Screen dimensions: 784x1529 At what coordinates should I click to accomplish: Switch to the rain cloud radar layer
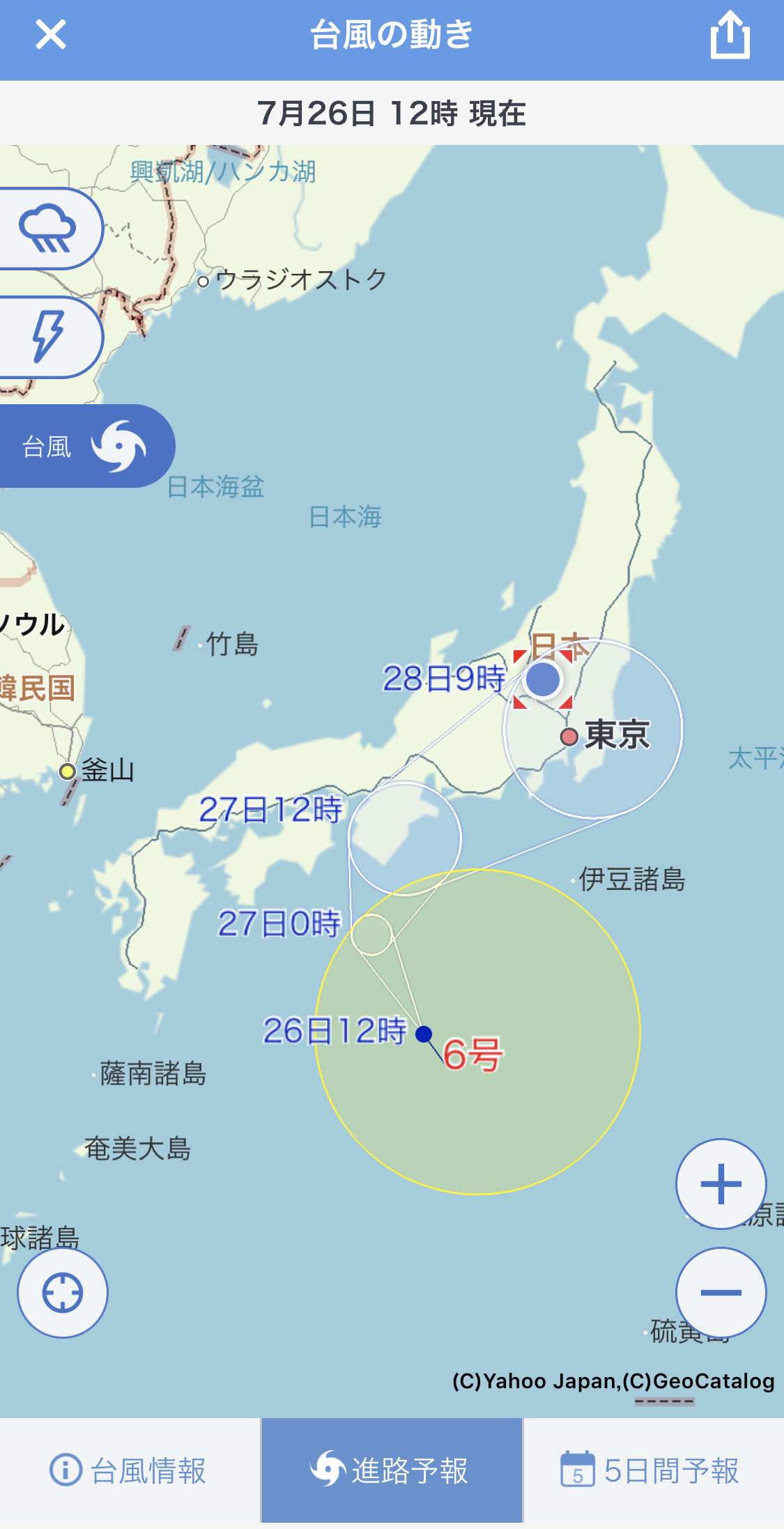tap(47, 229)
